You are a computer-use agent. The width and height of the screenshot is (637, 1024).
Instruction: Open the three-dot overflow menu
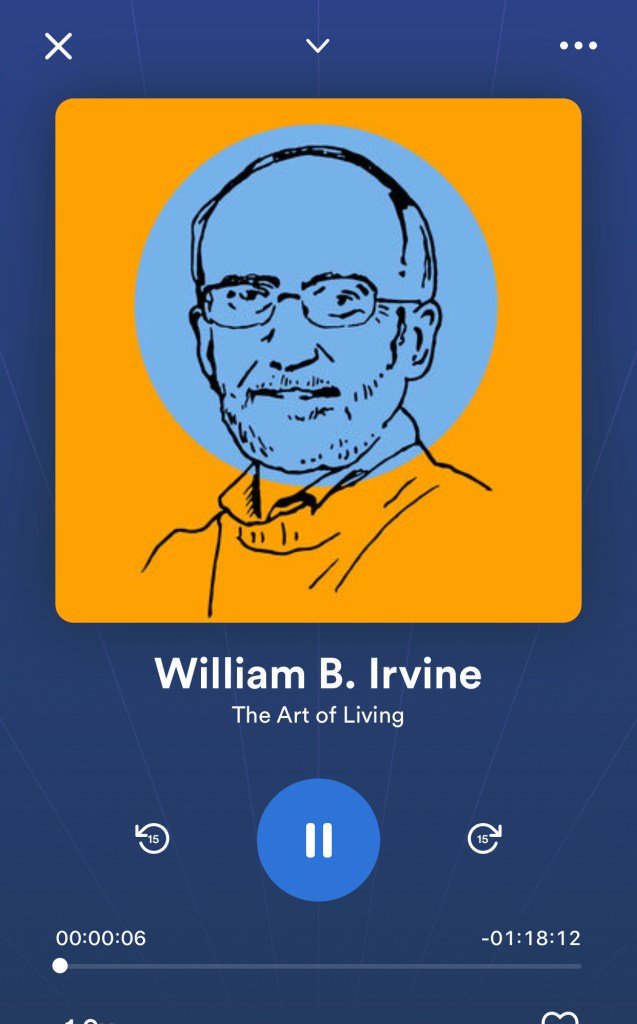[x=578, y=46]
